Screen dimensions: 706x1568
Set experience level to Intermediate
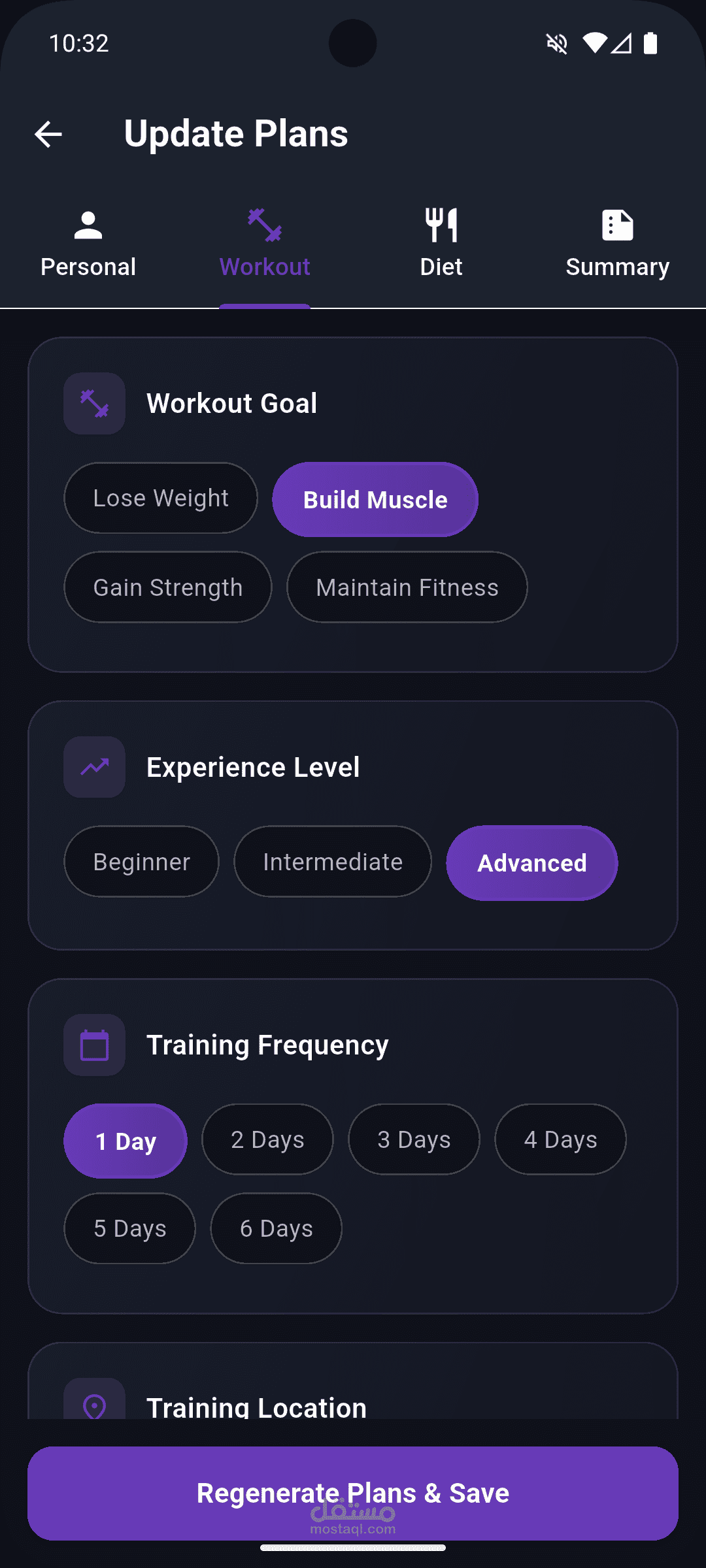tap(333, 862)
